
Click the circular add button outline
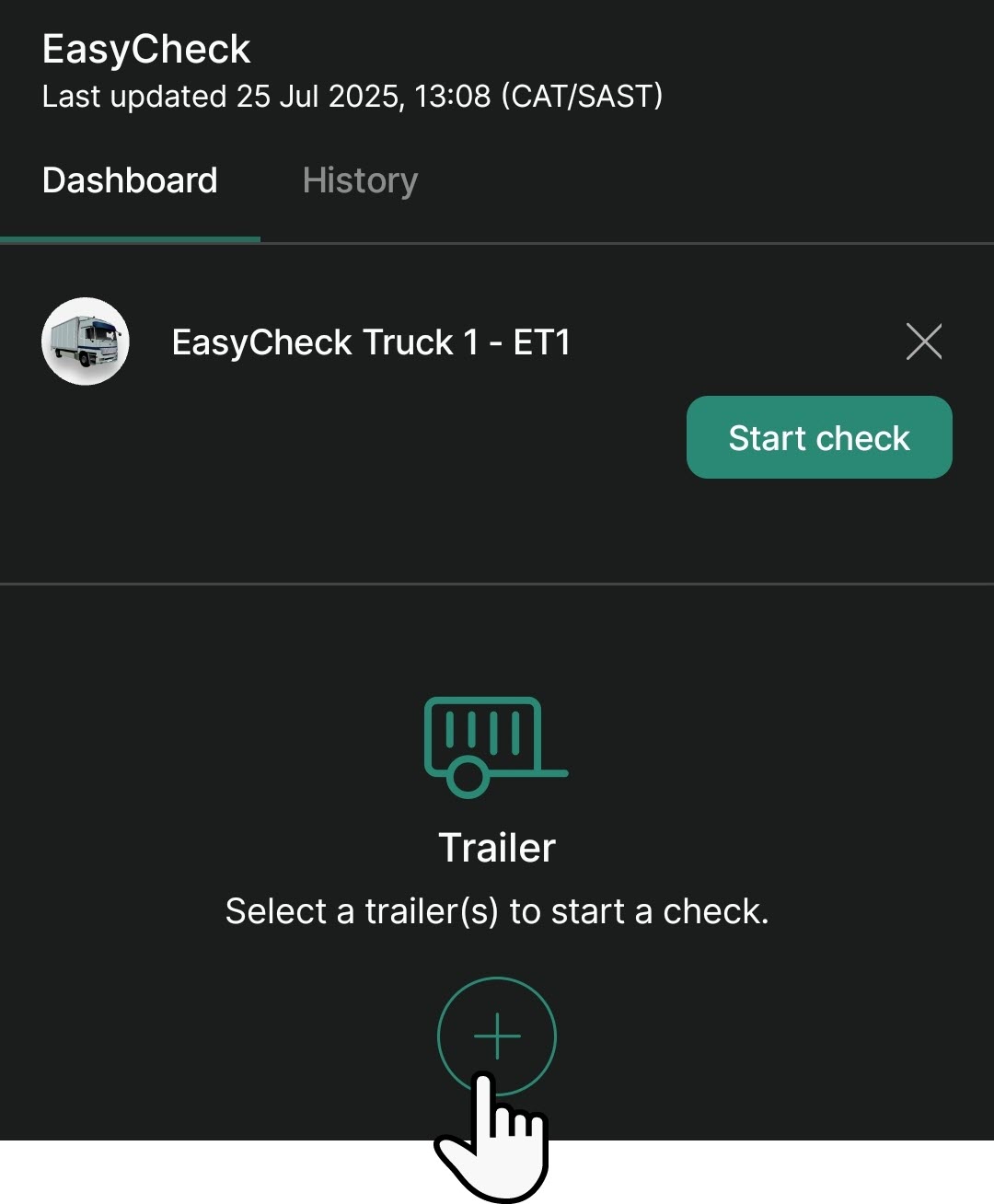coord(495,1035)
